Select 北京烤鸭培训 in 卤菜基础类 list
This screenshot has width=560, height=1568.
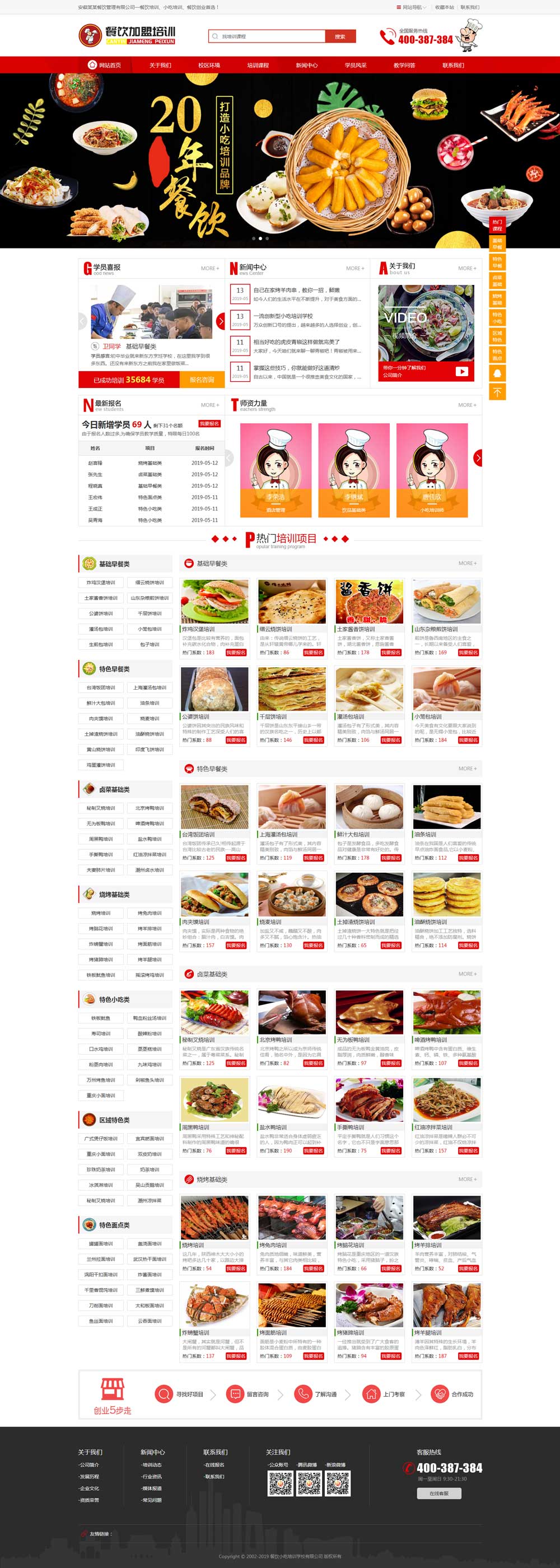pyautogui.click(x=149, y=808)
